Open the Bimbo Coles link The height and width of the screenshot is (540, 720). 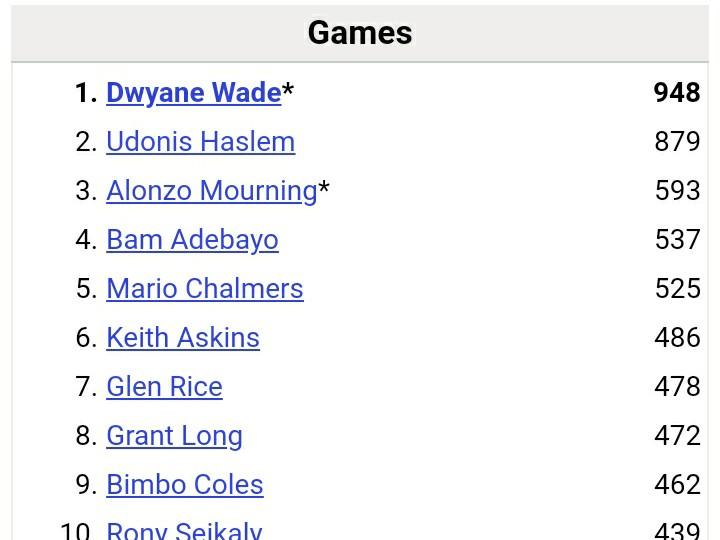184,485
